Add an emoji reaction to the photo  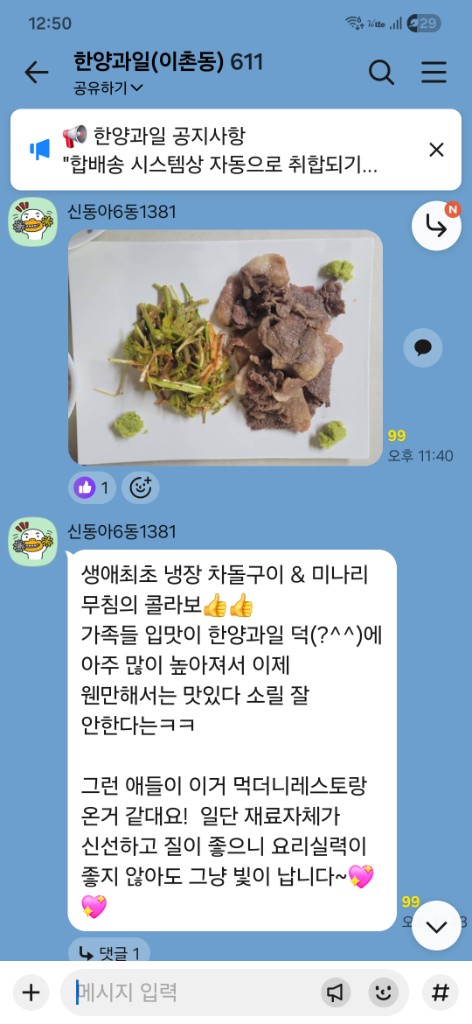pos(140,488)
